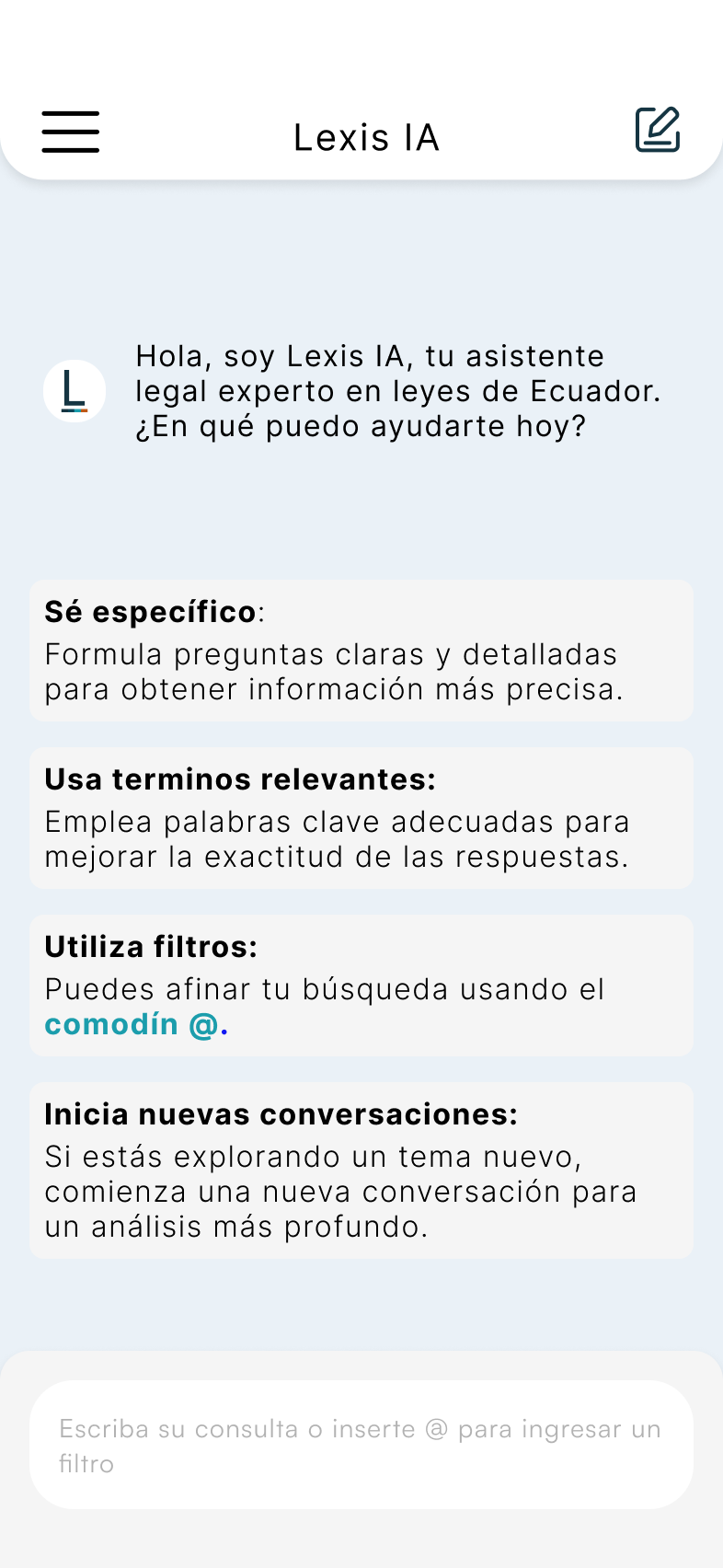This screenshot has width=723, height=1568.
Task: Tap the comodín @ link
Action: [x=132, y=1024]
